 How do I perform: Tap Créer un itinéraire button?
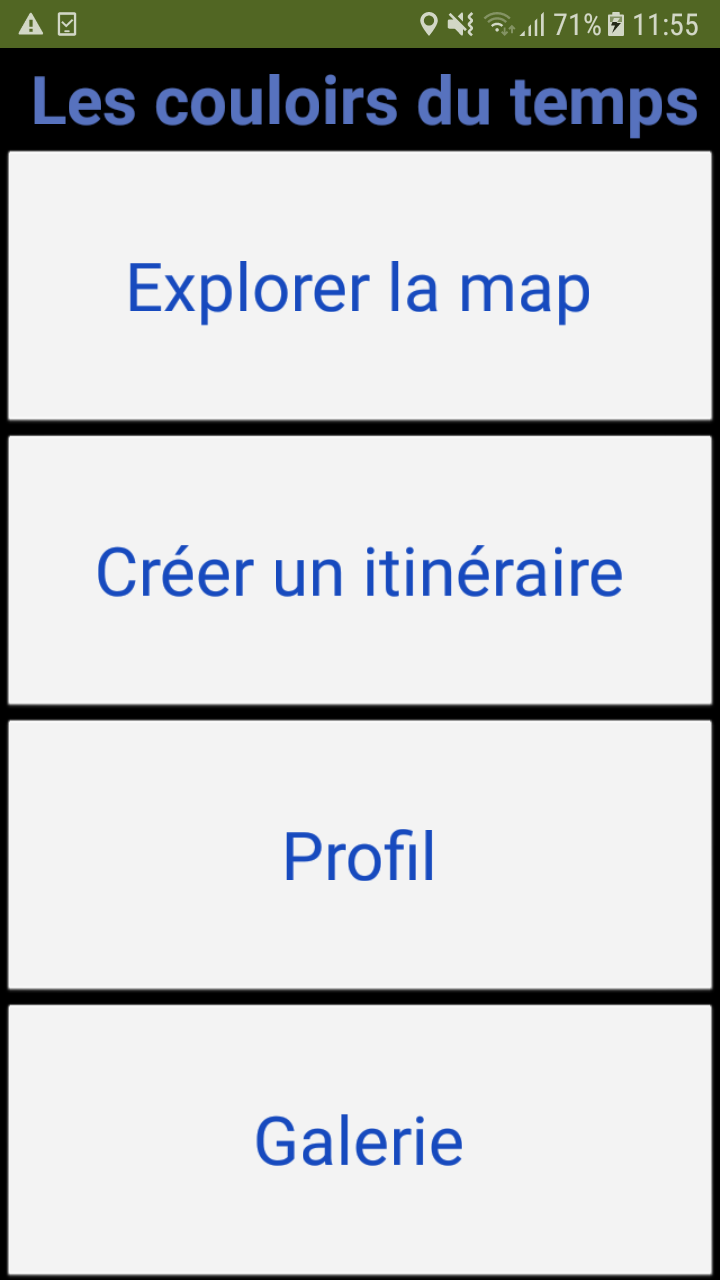tap(360, 570)
